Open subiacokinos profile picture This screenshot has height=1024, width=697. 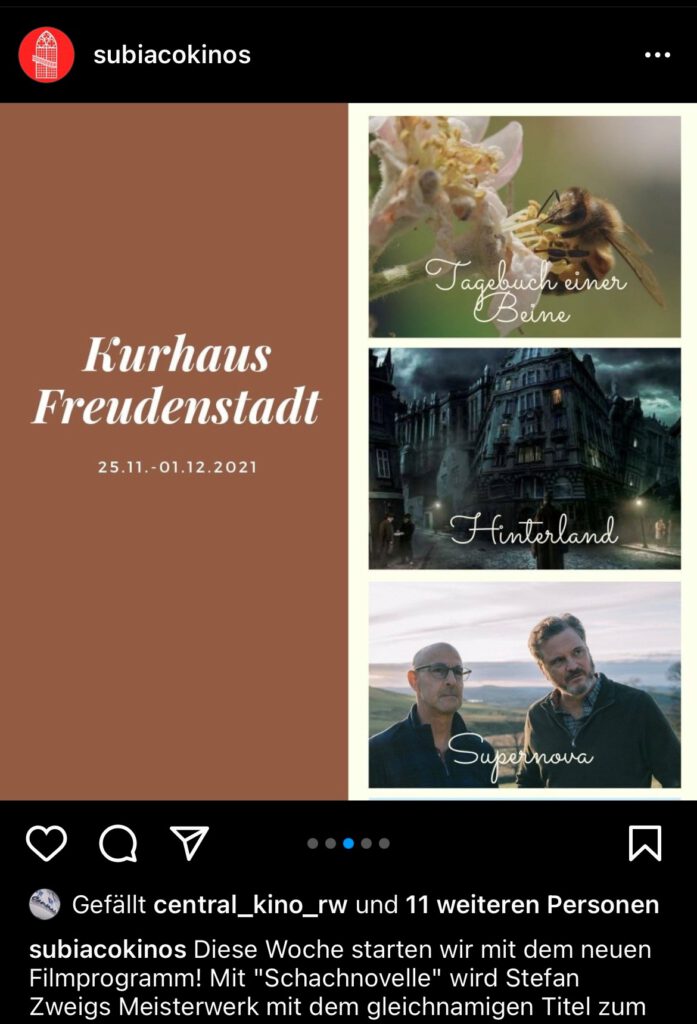pos(46,55)
